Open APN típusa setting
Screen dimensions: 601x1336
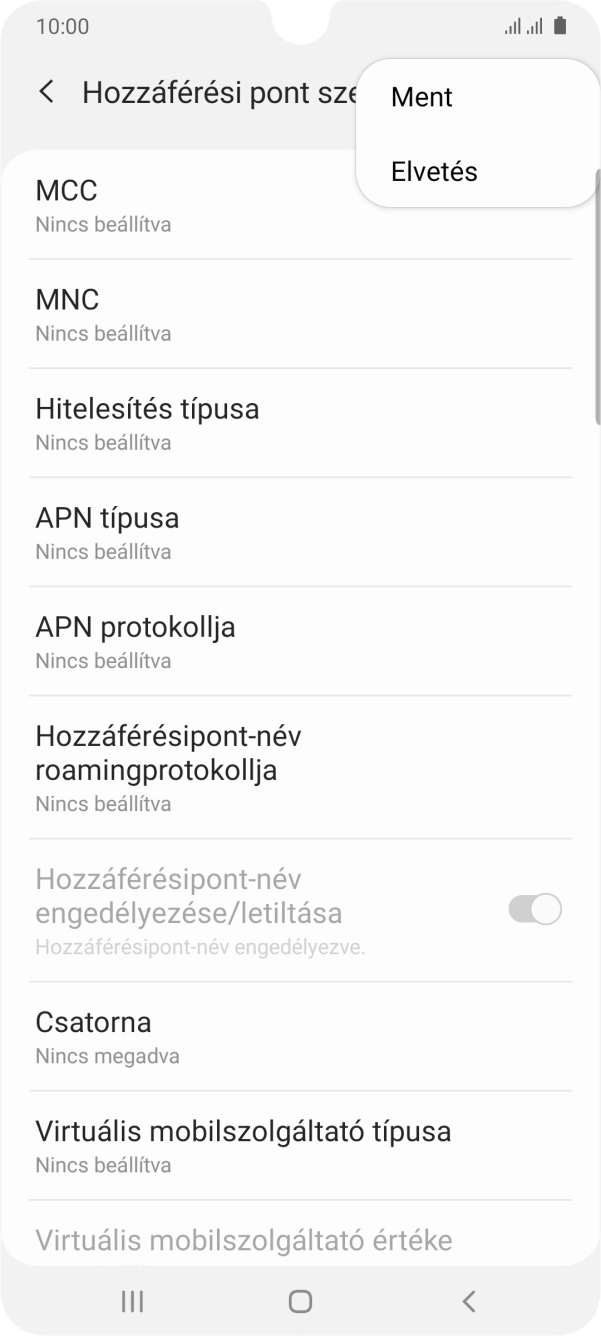[x=300, y=532]
